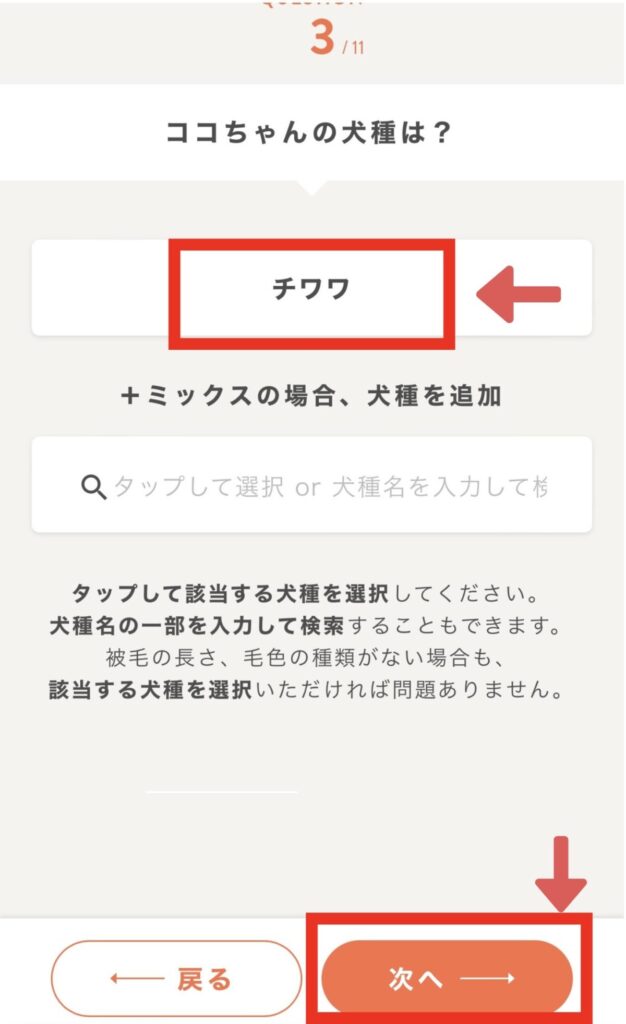Image resolution: width=626 pixels, height=1024 pixels.
Task: Go back with the 戻る button
Action: point(176,978)
